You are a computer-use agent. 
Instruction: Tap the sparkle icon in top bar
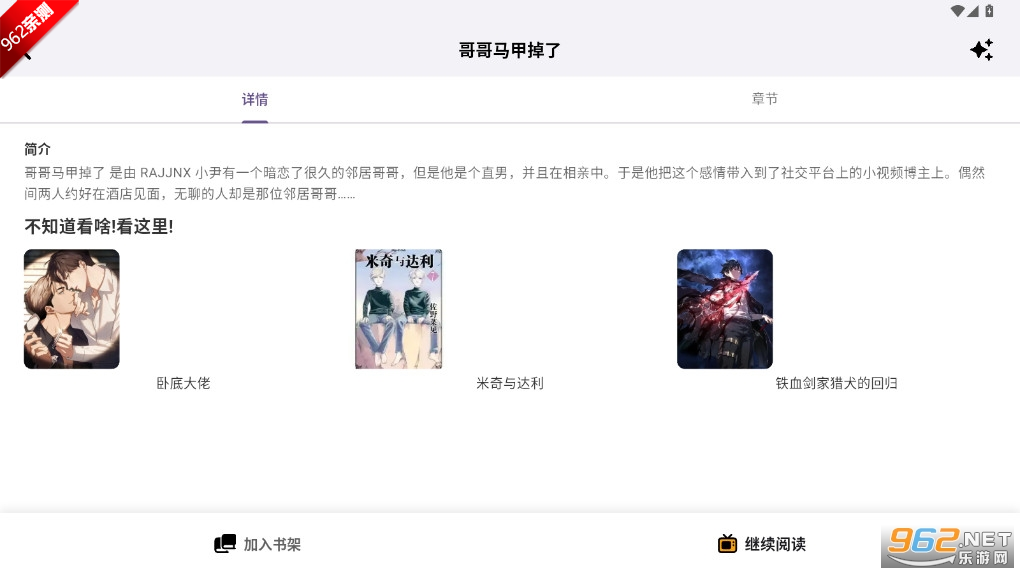981,50
